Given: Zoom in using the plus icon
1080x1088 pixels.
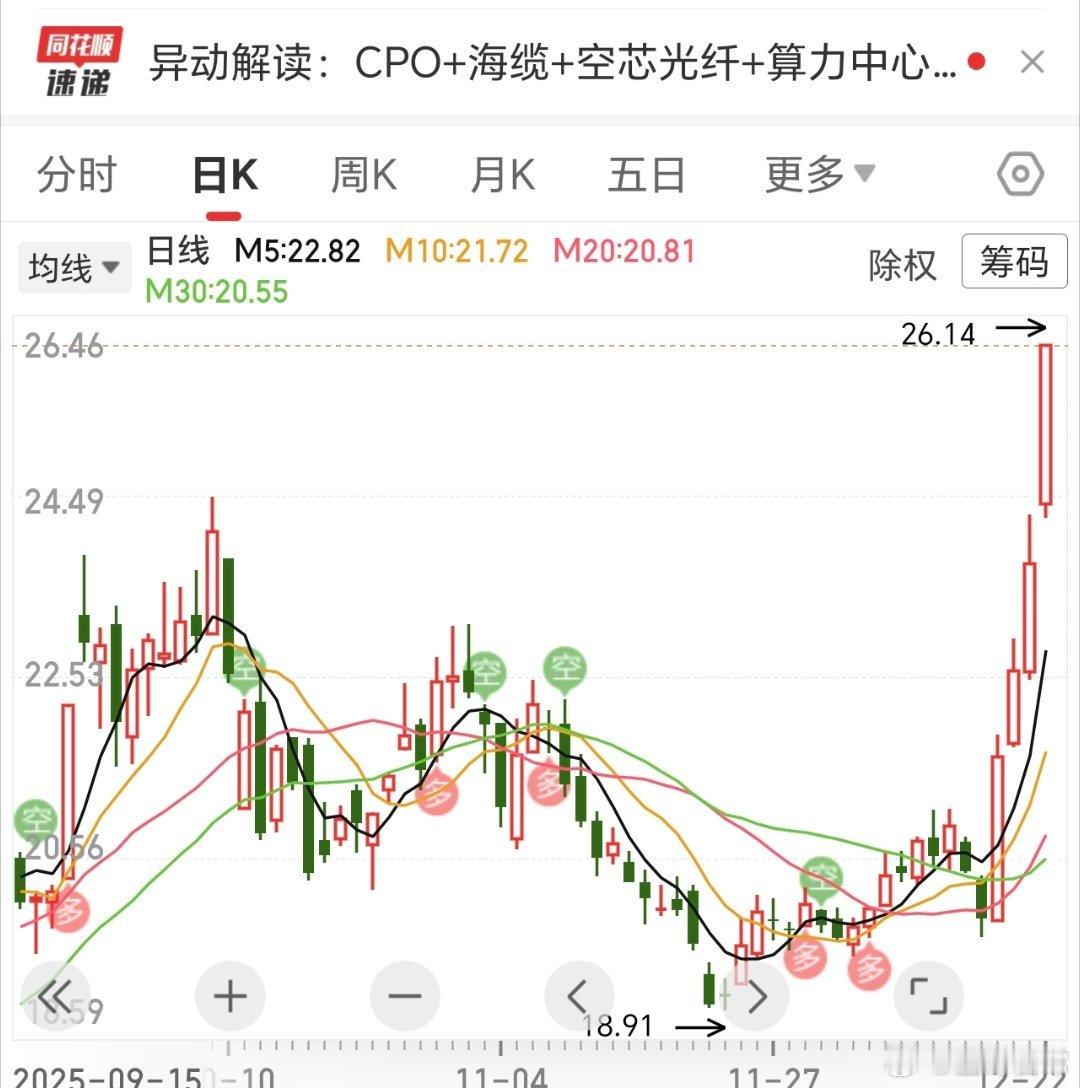Looking at the screenshot, I should click(x=229, y=995).
